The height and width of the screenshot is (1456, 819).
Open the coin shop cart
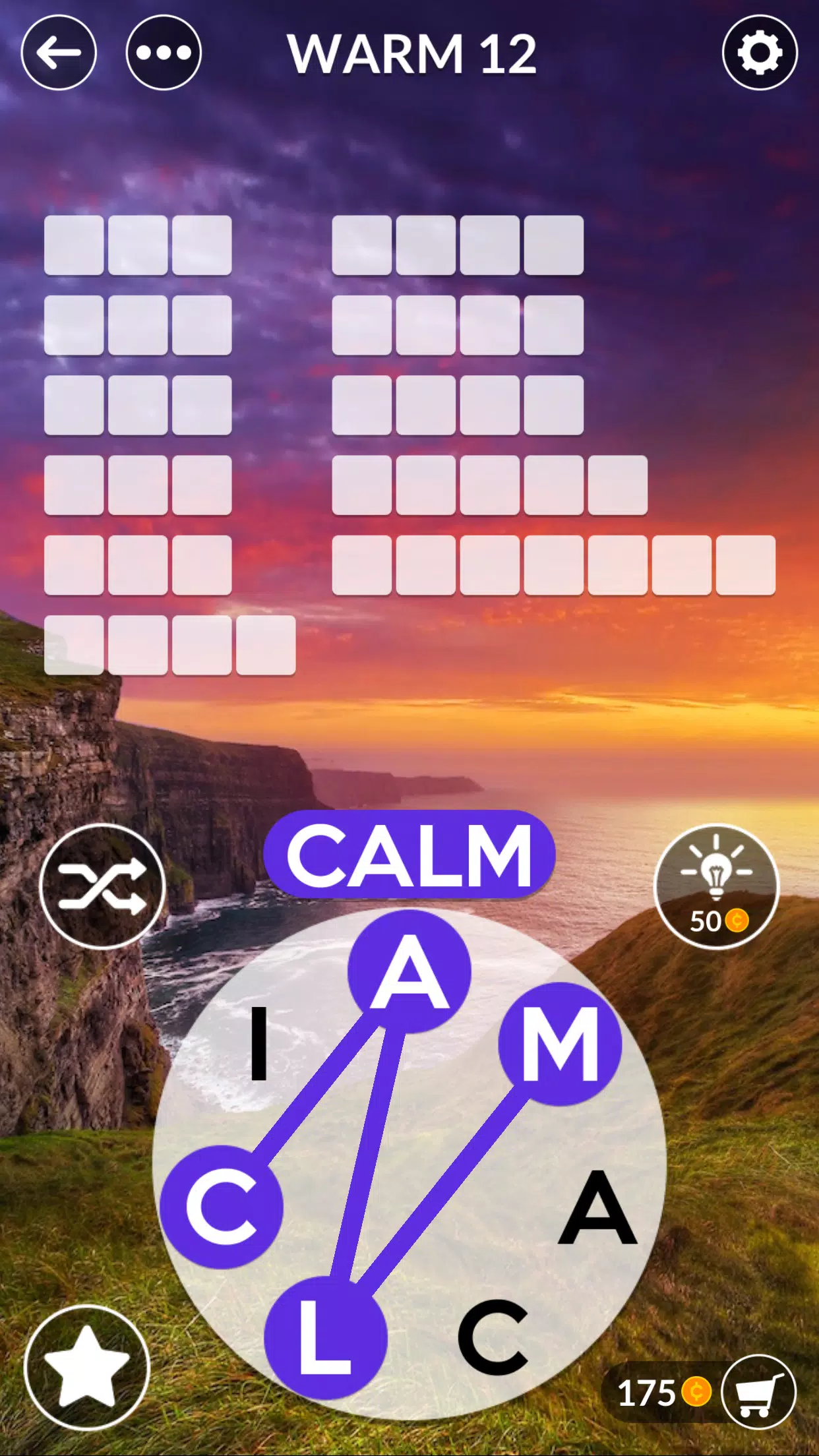[758, 1392]
